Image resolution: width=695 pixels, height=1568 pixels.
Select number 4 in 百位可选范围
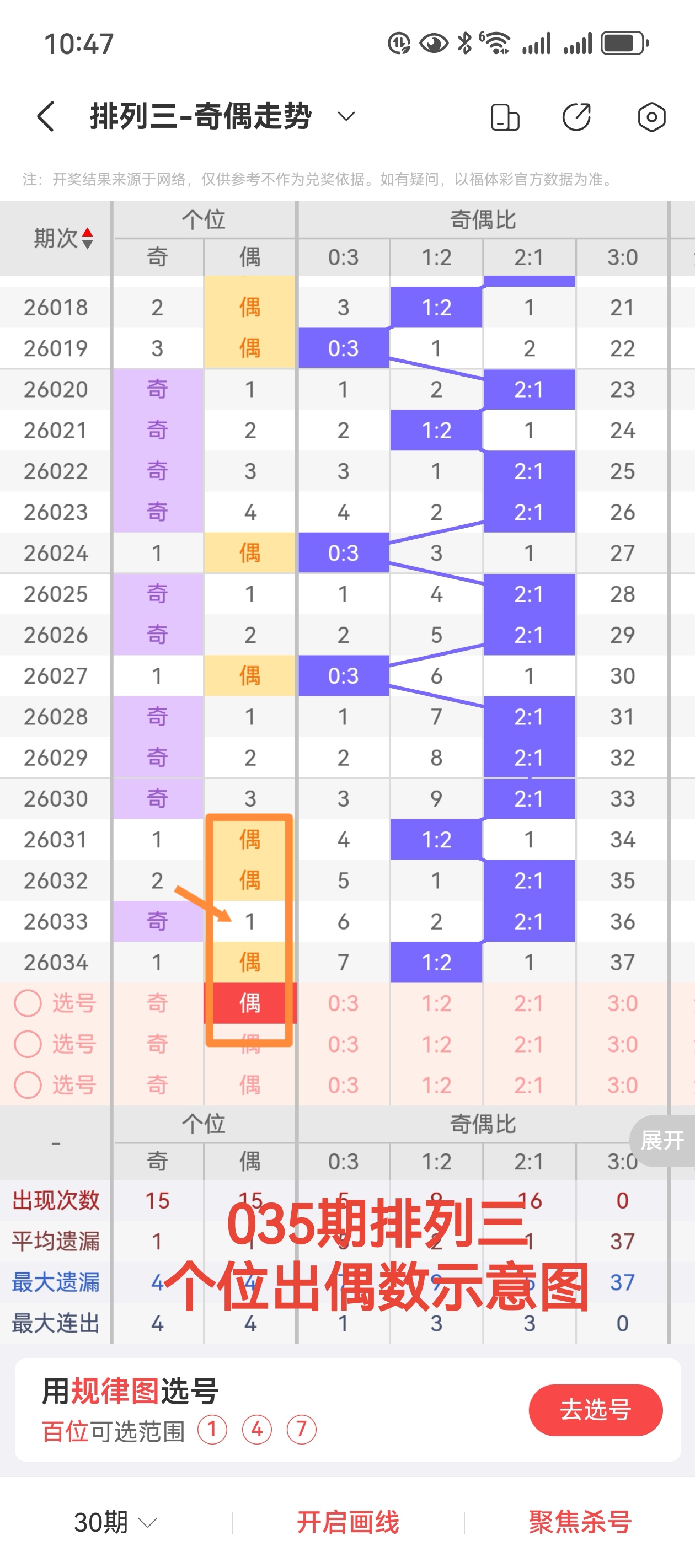tap(256, 1429)
